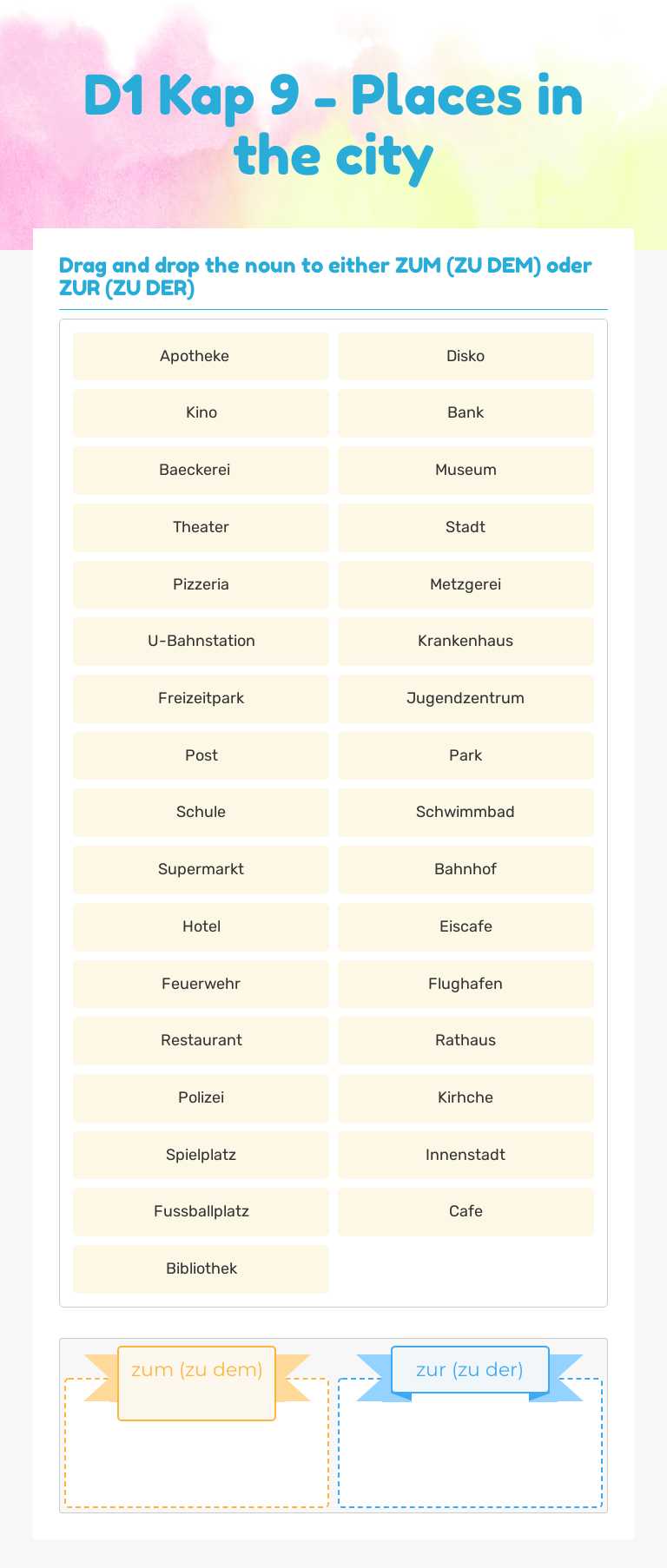Select the Flughafen tile
This screenshot has height=1568, width=667.
(x=466, y=984)
